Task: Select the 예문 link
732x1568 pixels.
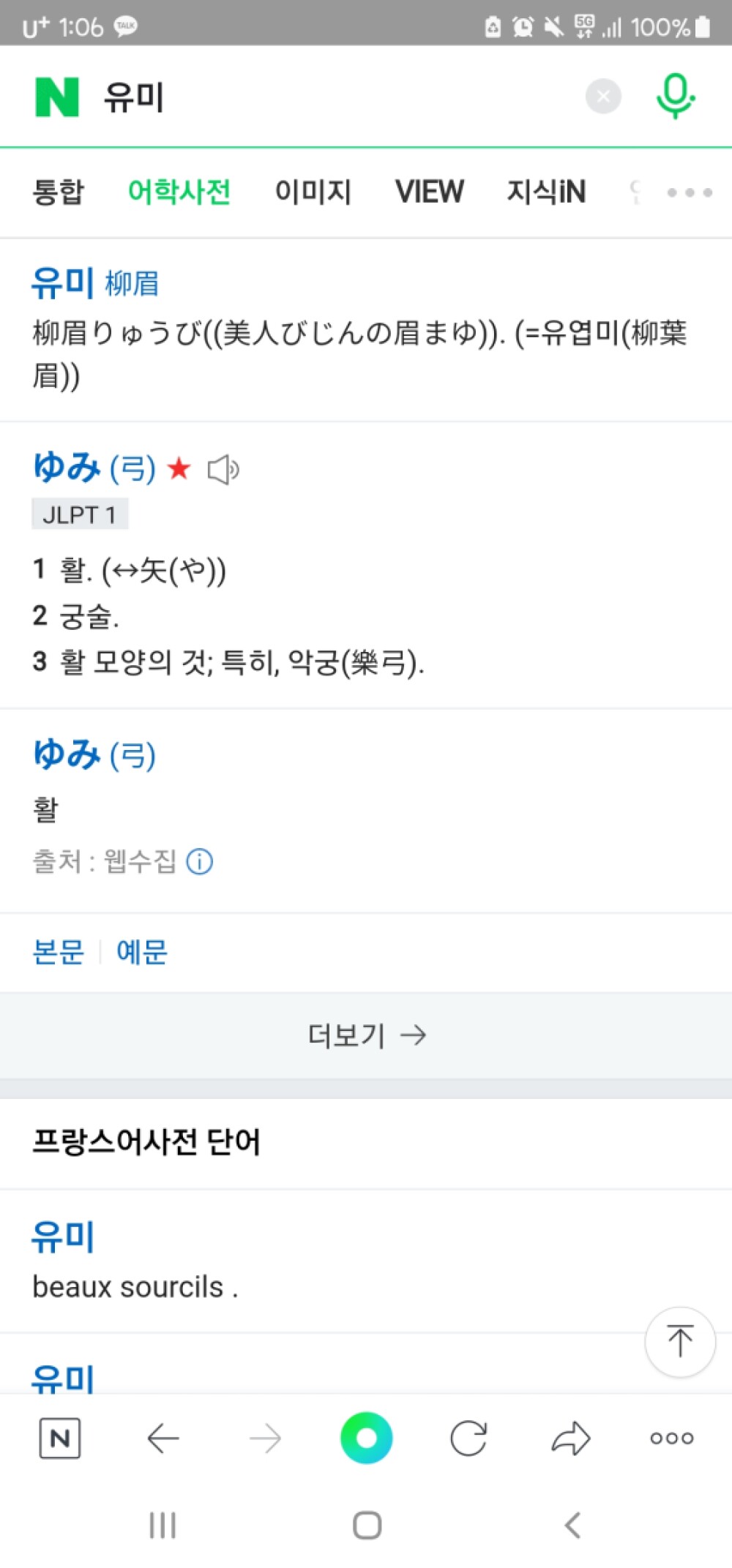Action: click(x=142, y=952)
